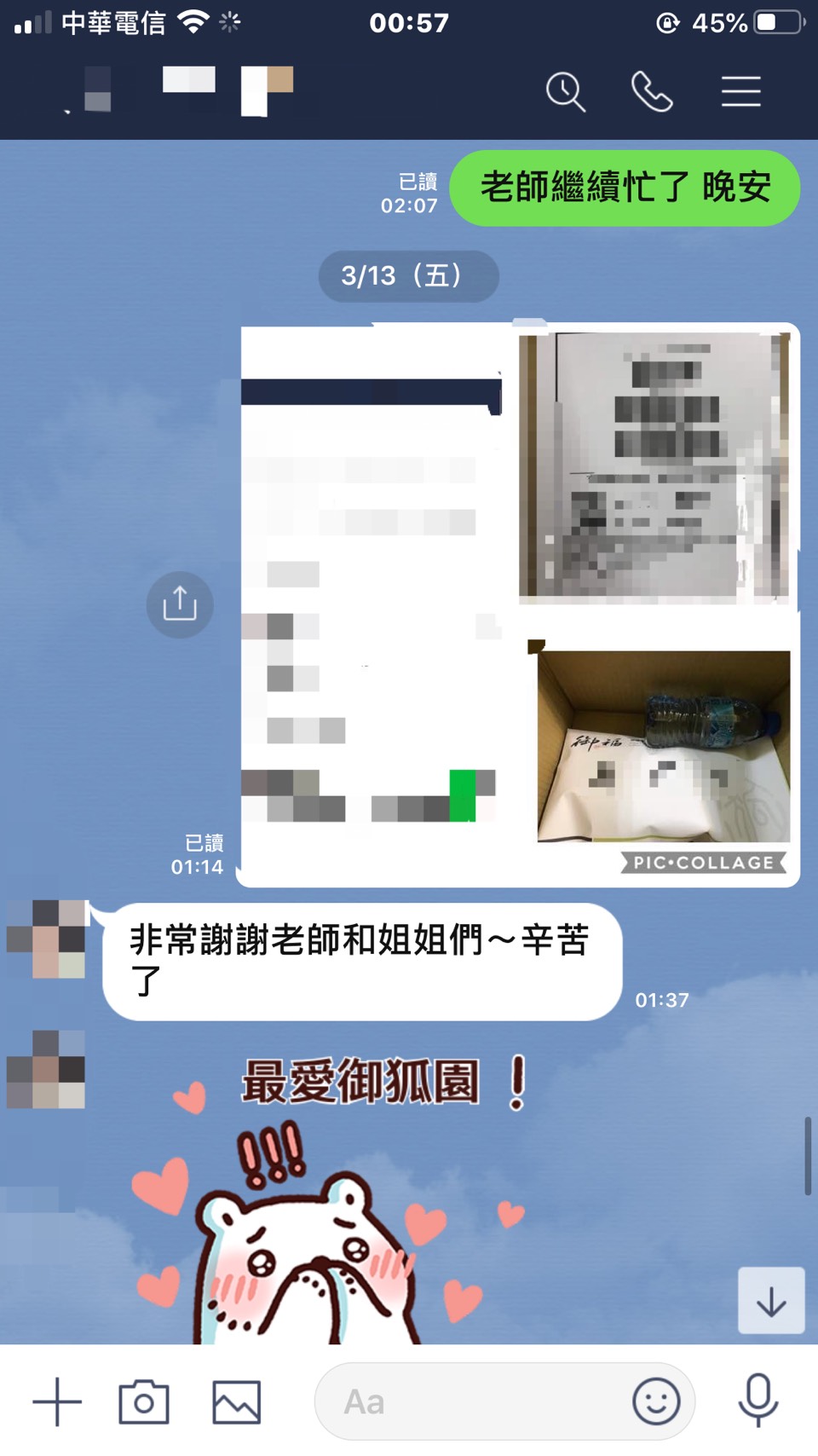Share the collage image message
The width and height of the screenshot is (818, 1456).
pyautogui.click(x=180, y=604)
